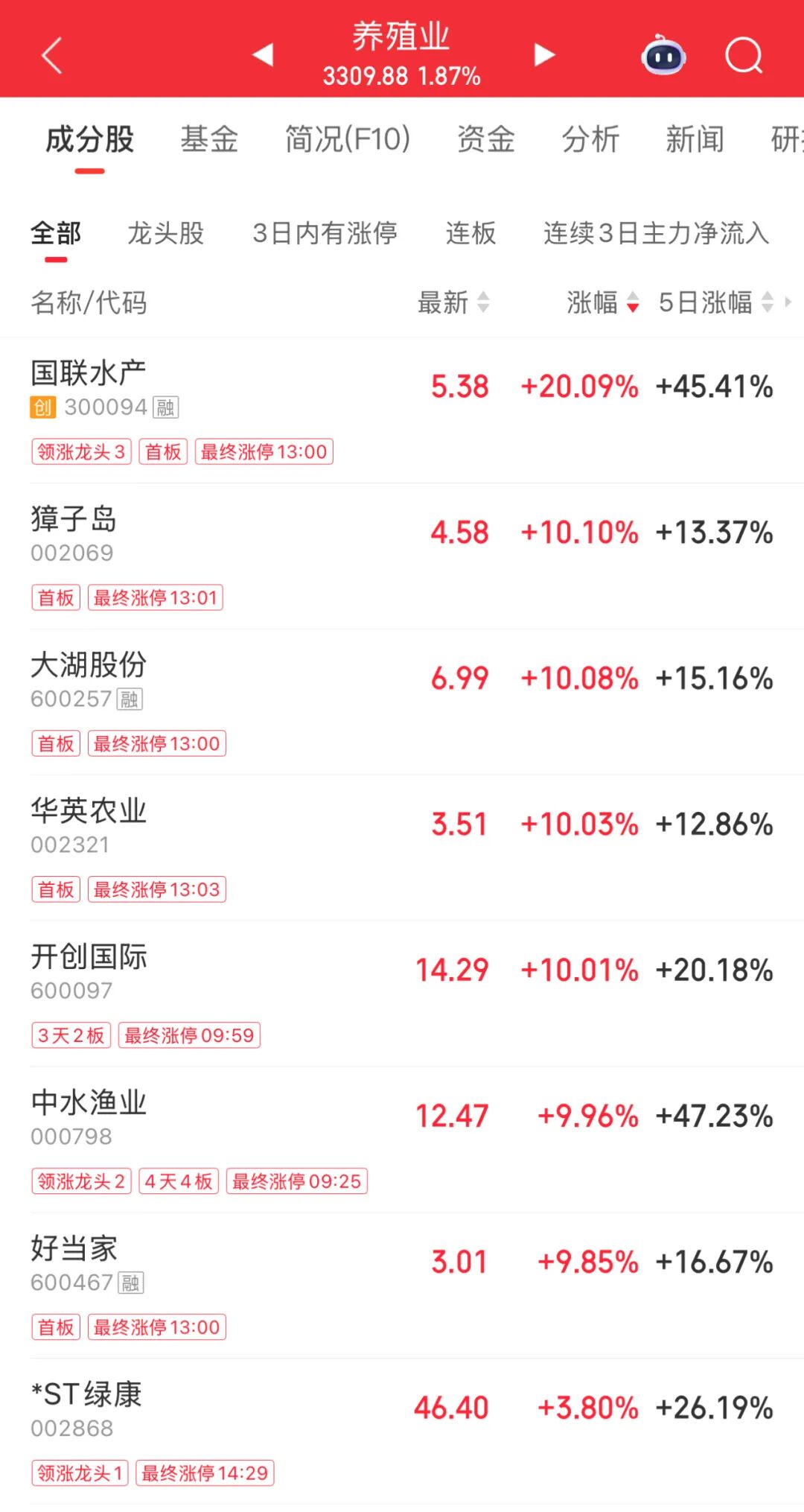This screenshot has width=804, height=1512.
Task: View 开创国际 stock row
Action: tap(89, 957)
